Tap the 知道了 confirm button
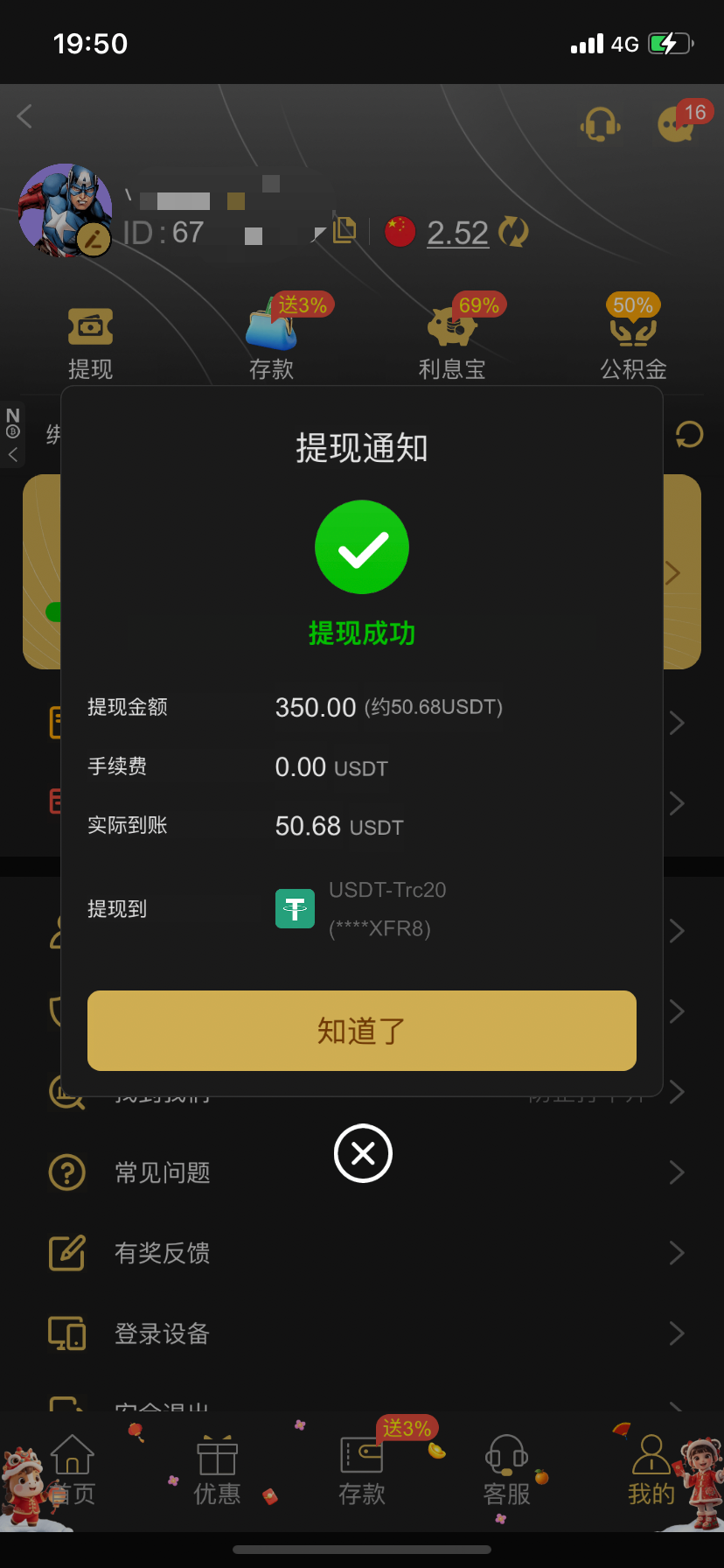 (x=361, y=1031)
